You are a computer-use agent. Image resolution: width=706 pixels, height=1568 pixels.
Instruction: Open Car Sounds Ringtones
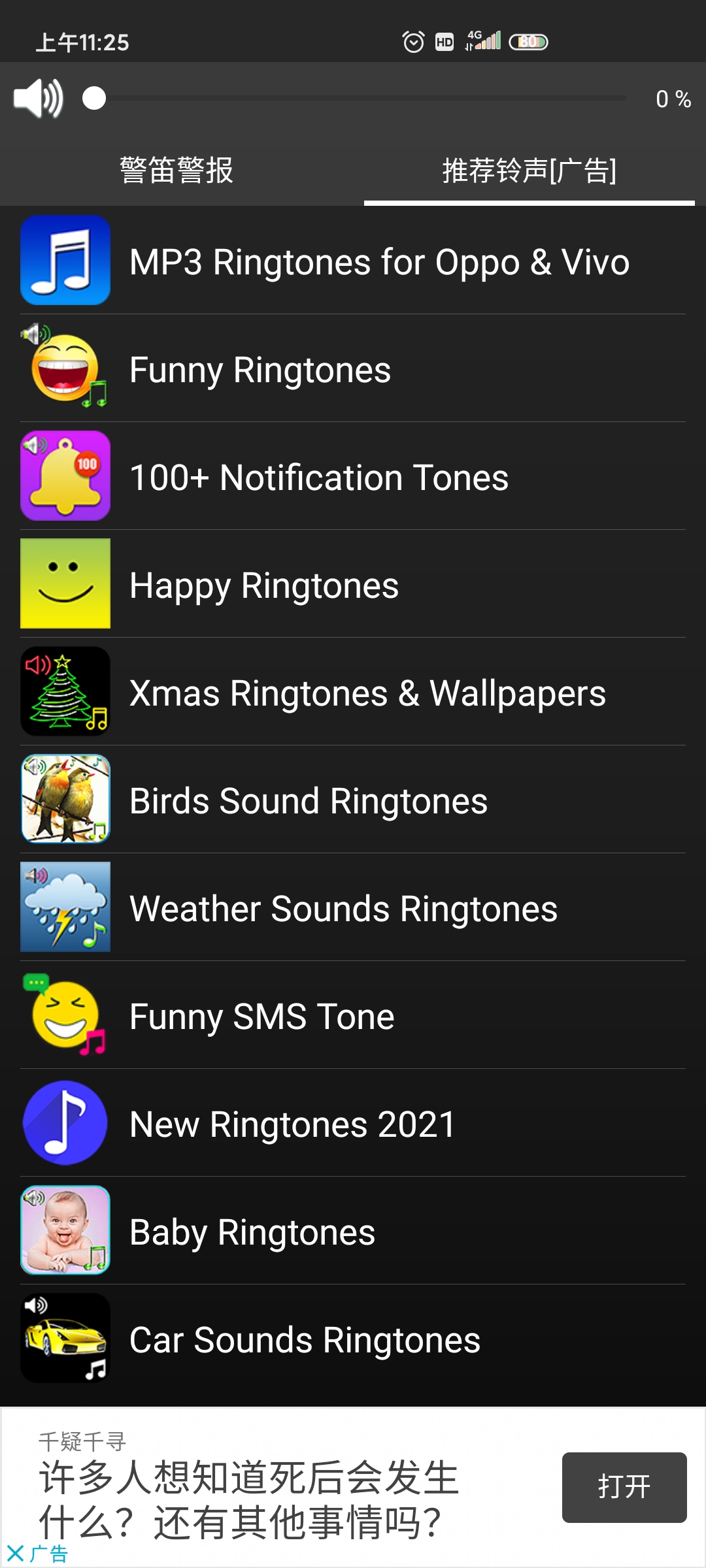353,1339
